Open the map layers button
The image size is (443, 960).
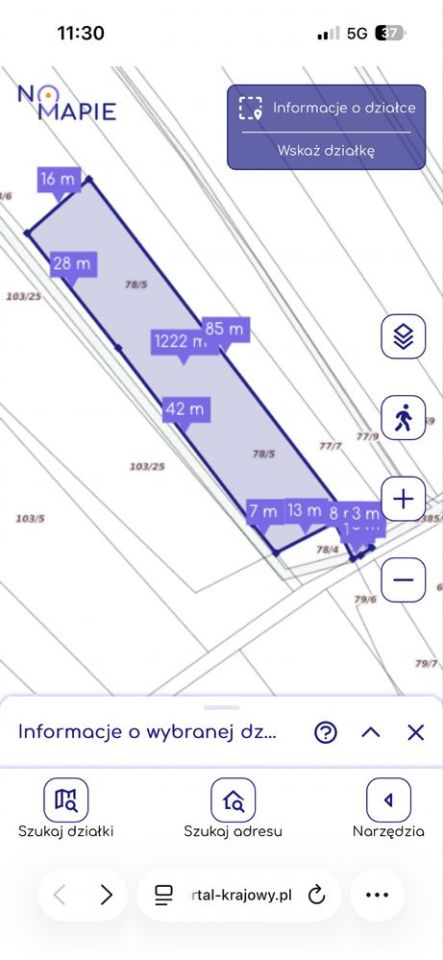coord(403,336)
